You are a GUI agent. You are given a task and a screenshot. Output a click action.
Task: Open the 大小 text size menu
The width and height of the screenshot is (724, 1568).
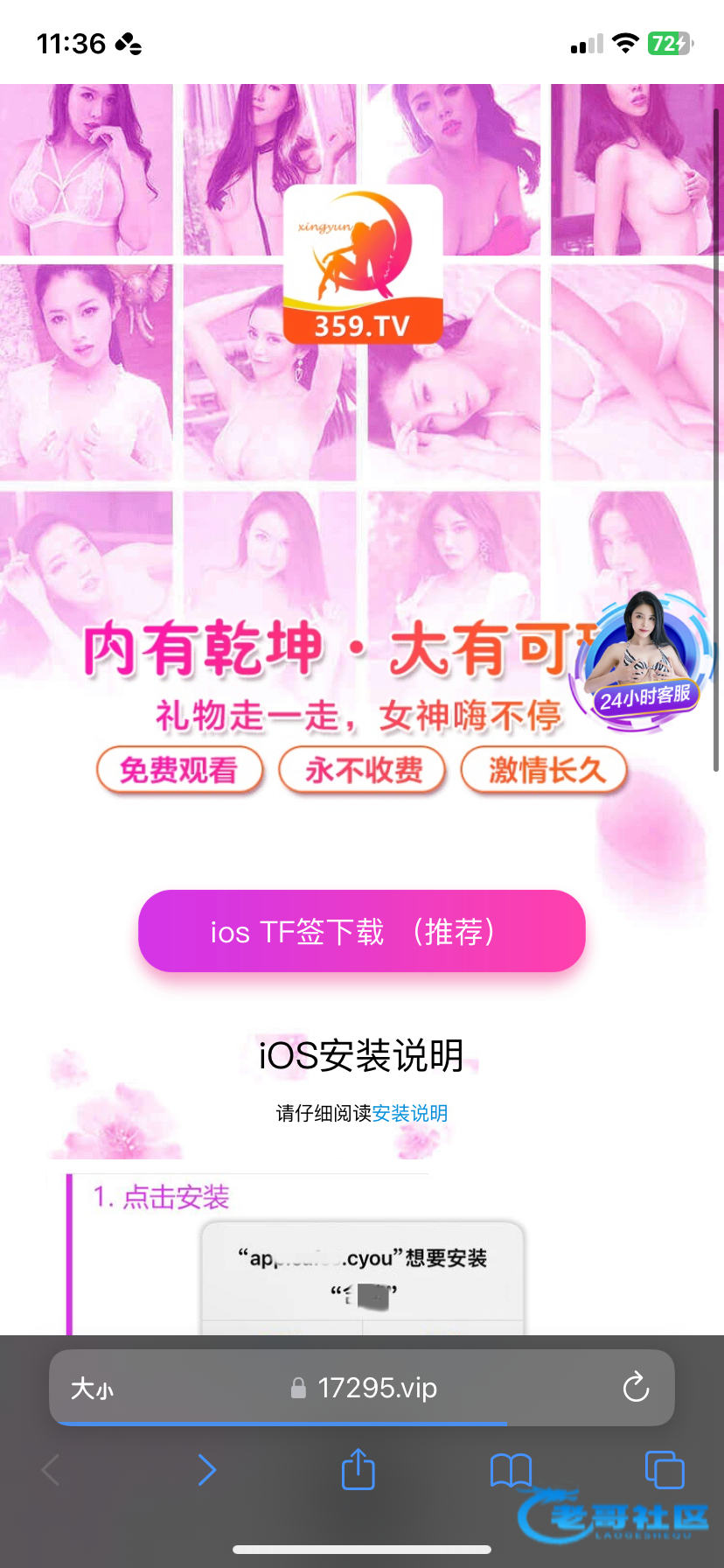click(92, 1389)
